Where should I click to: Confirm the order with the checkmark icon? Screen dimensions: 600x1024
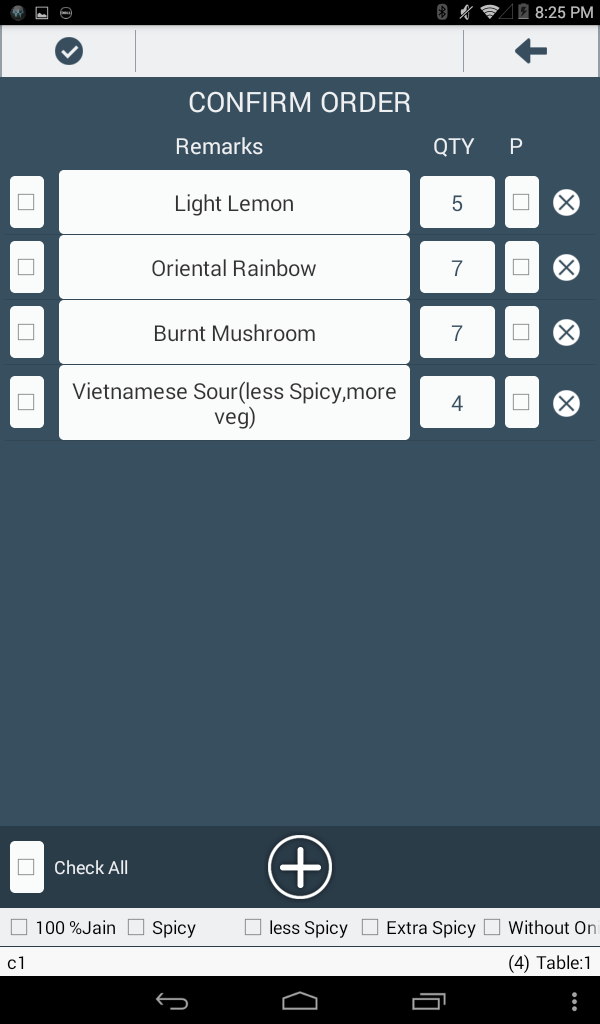click(68, 51)
